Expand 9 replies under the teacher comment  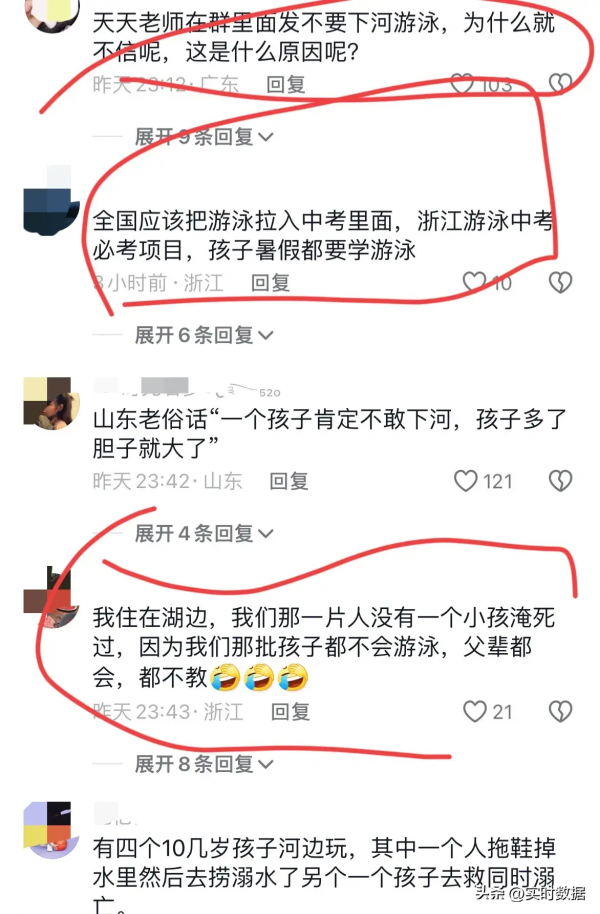(x=195, y=137)
